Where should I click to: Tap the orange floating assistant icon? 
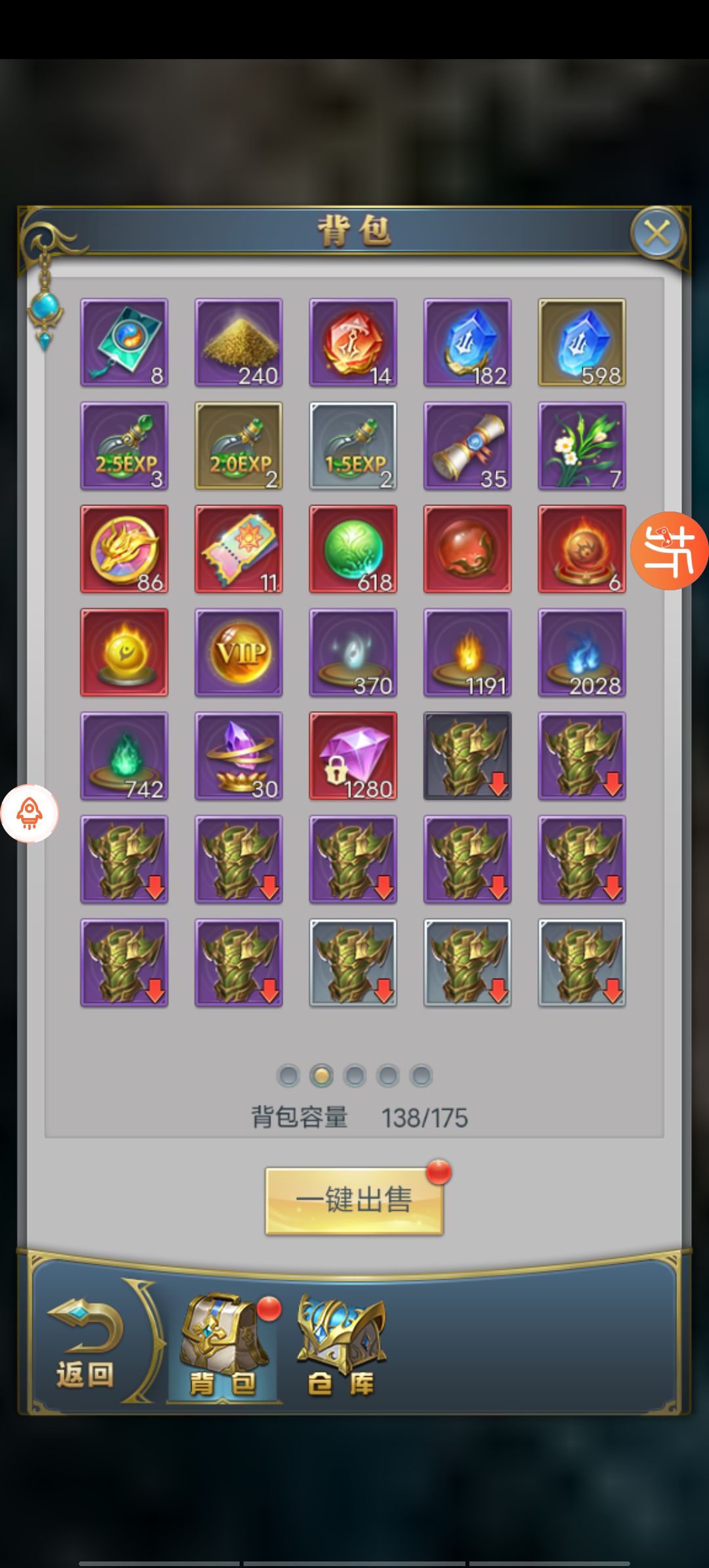669,550
